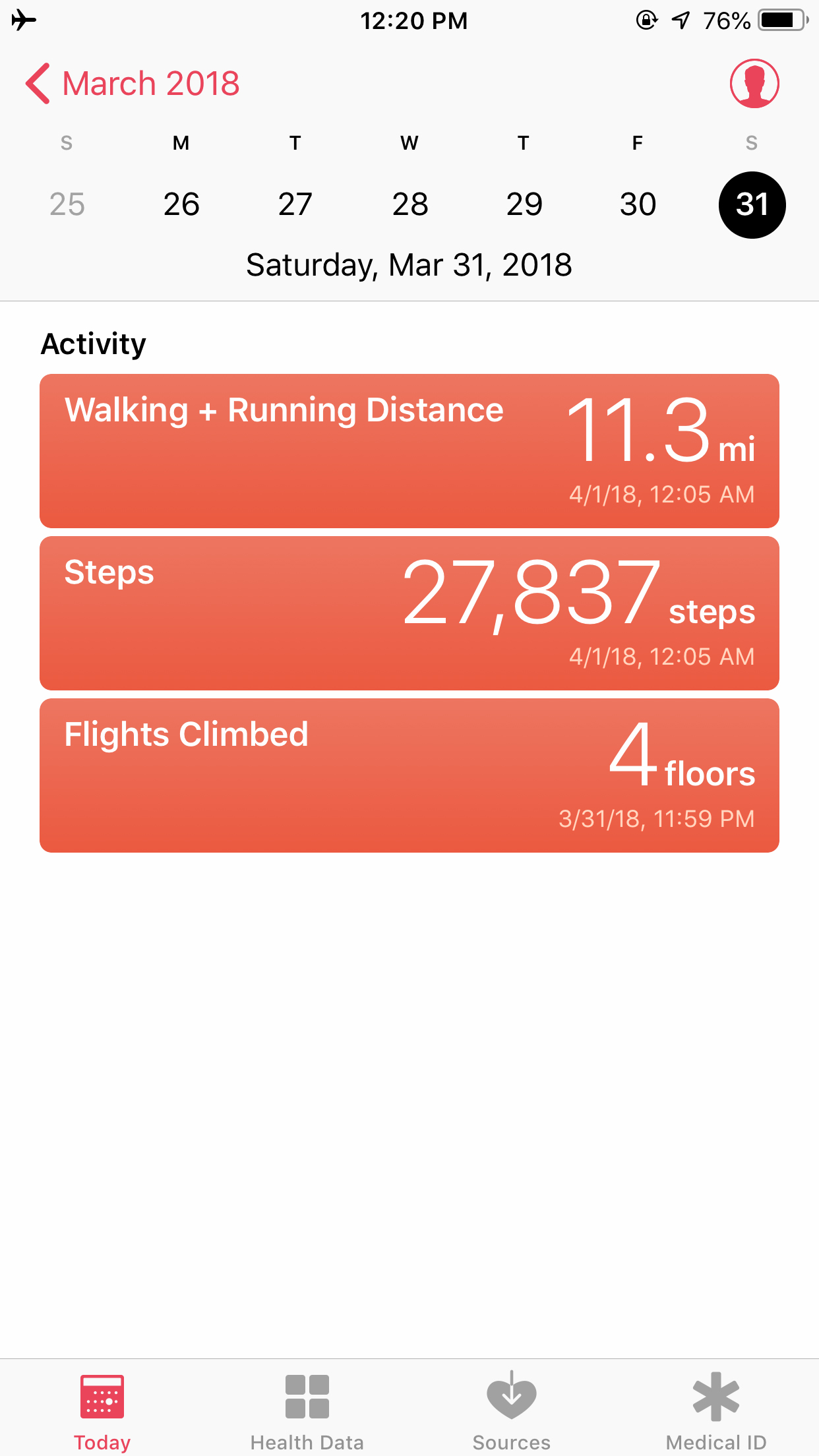Image resolution: width=819 pixels, height=1456 pixels.
Task: Open the Steps card
Action: coord(409,613)
